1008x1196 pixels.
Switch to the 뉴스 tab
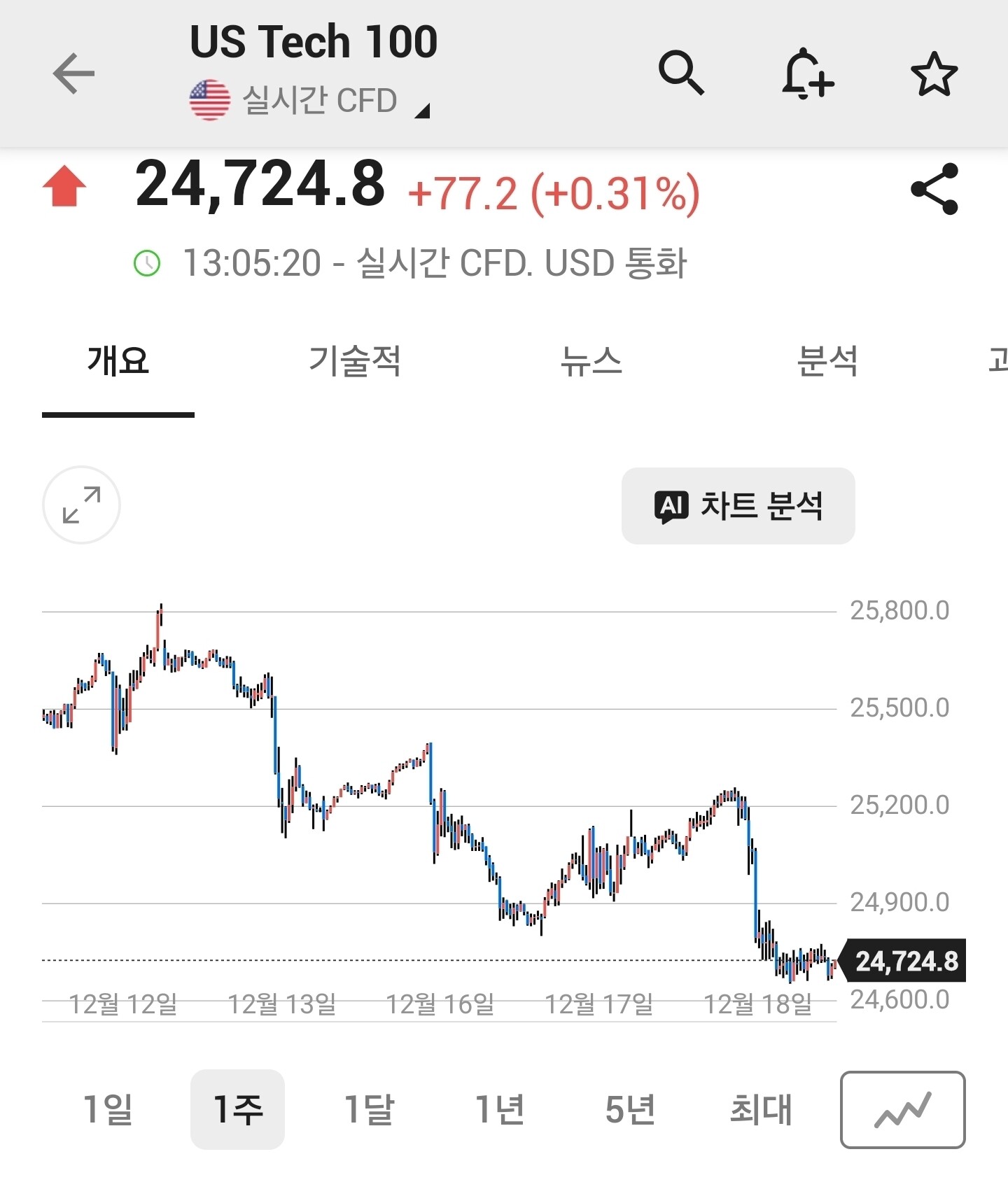tap(591, 361)
